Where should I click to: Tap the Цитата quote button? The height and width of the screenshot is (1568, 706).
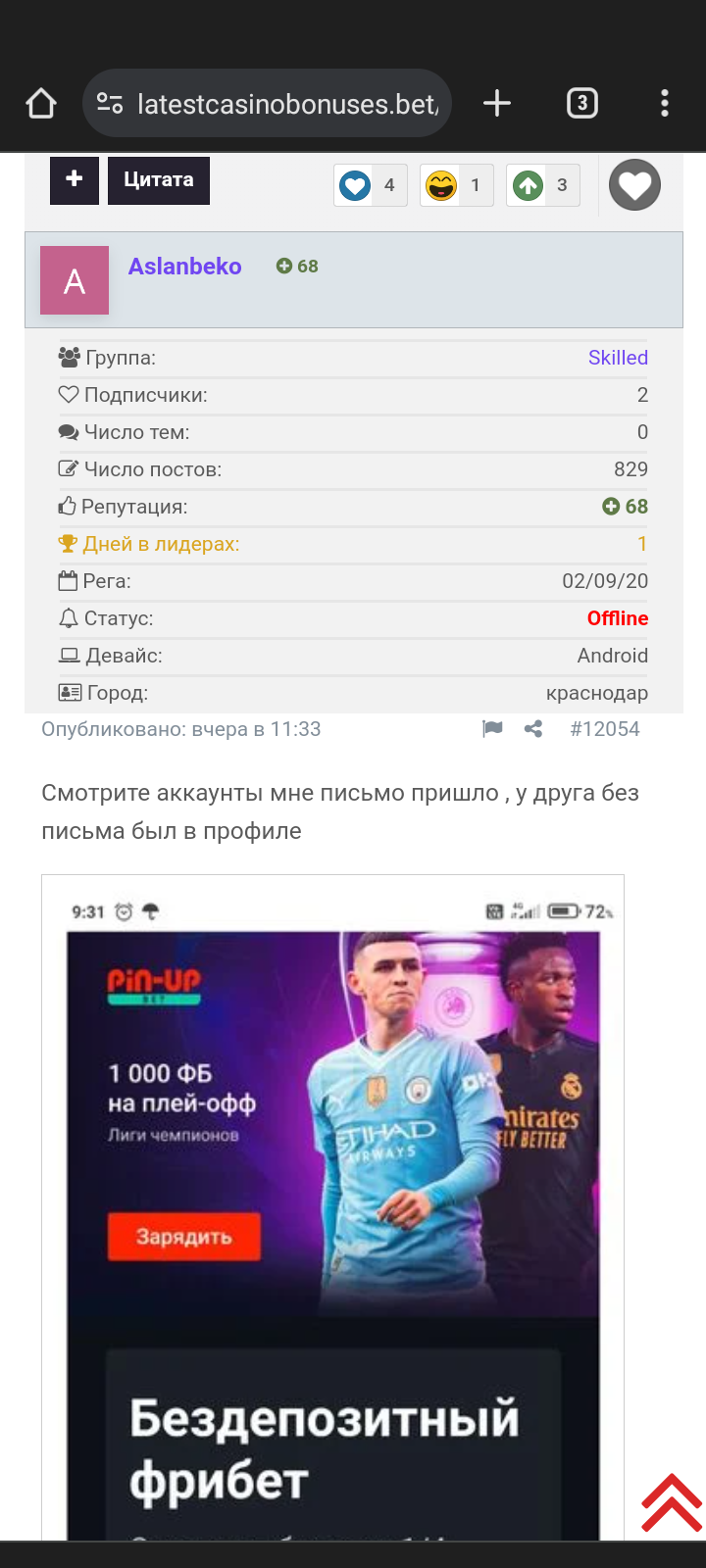tap(159, 180)
